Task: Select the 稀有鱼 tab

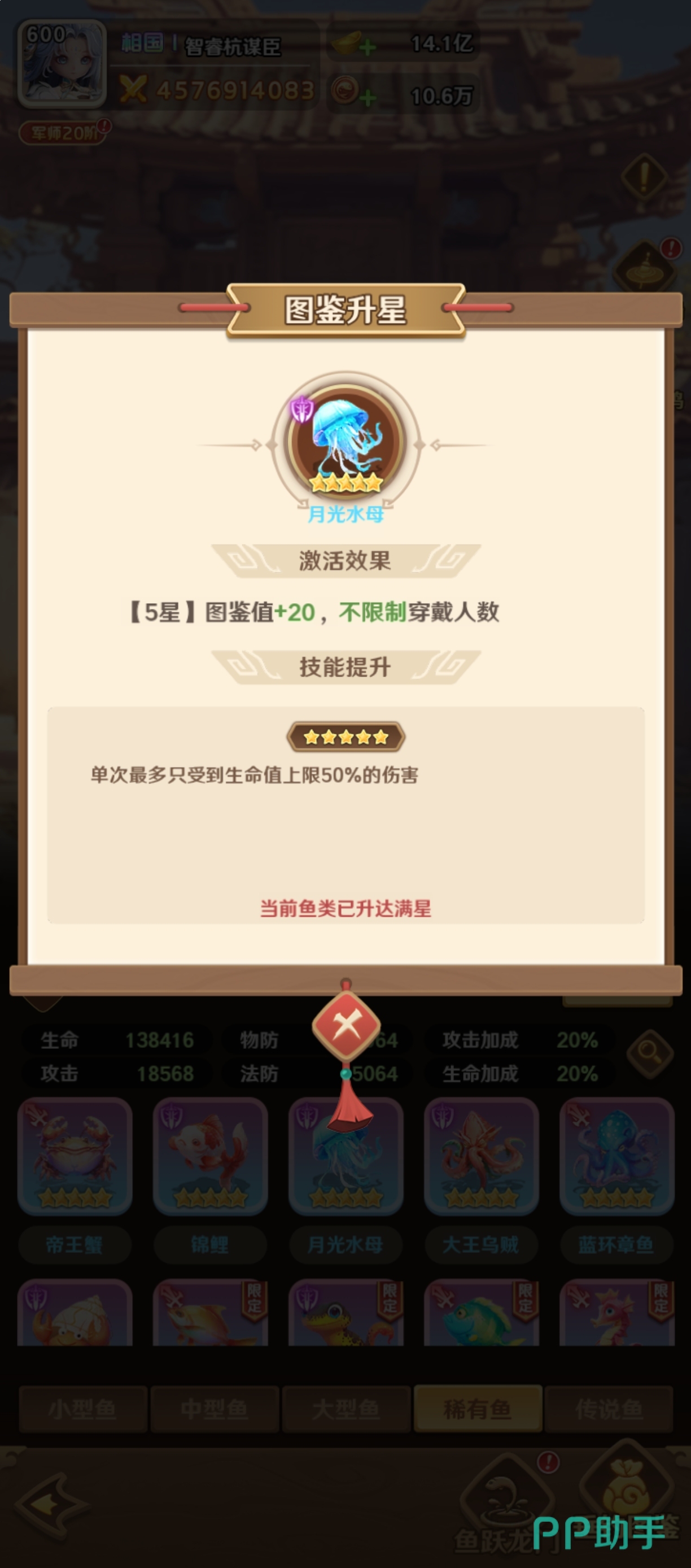Action: click(478, 1409)
